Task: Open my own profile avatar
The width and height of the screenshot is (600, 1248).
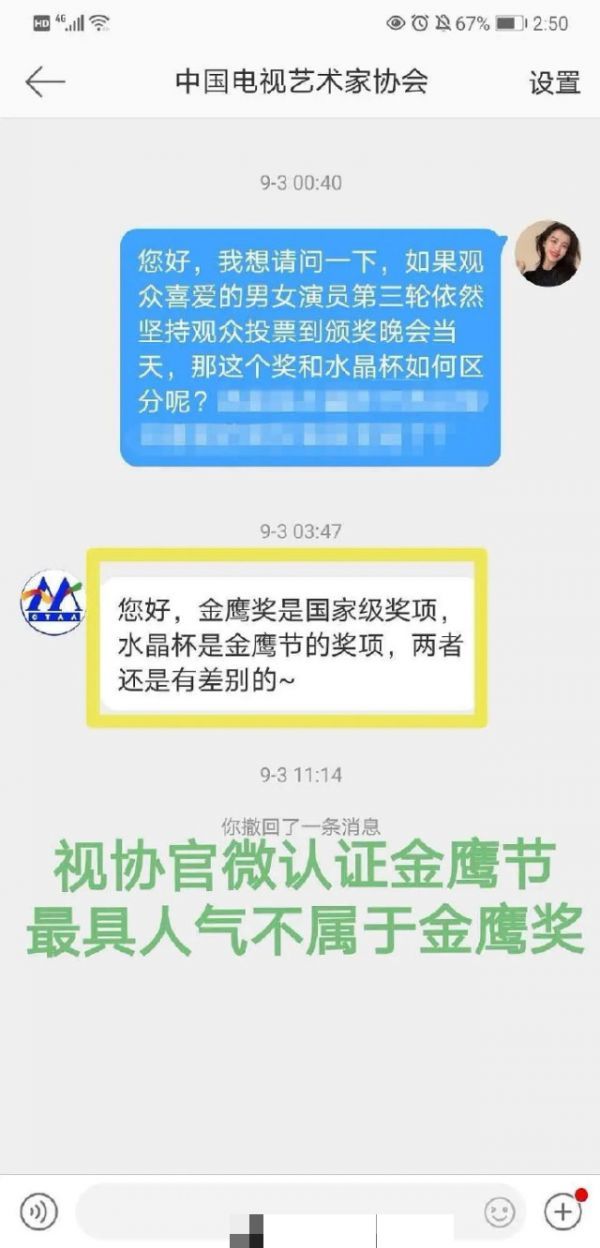Action: [548, 253]
